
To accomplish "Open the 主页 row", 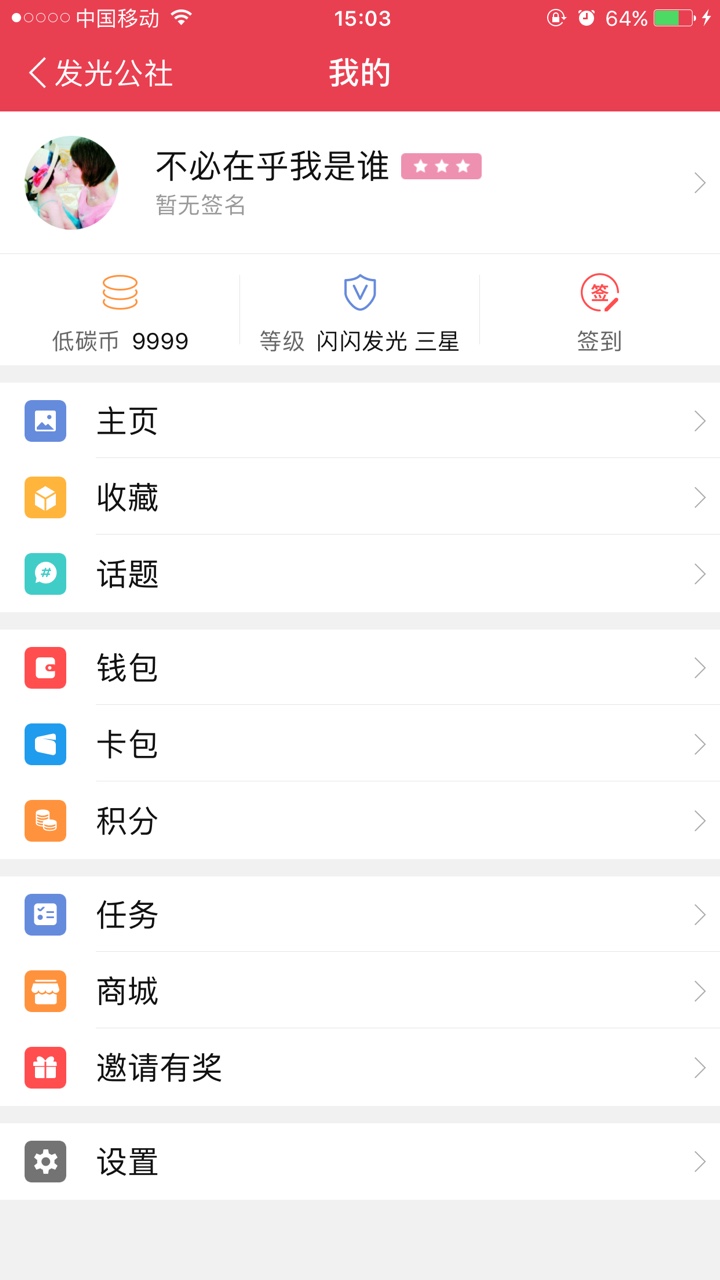I will point(360,421).
